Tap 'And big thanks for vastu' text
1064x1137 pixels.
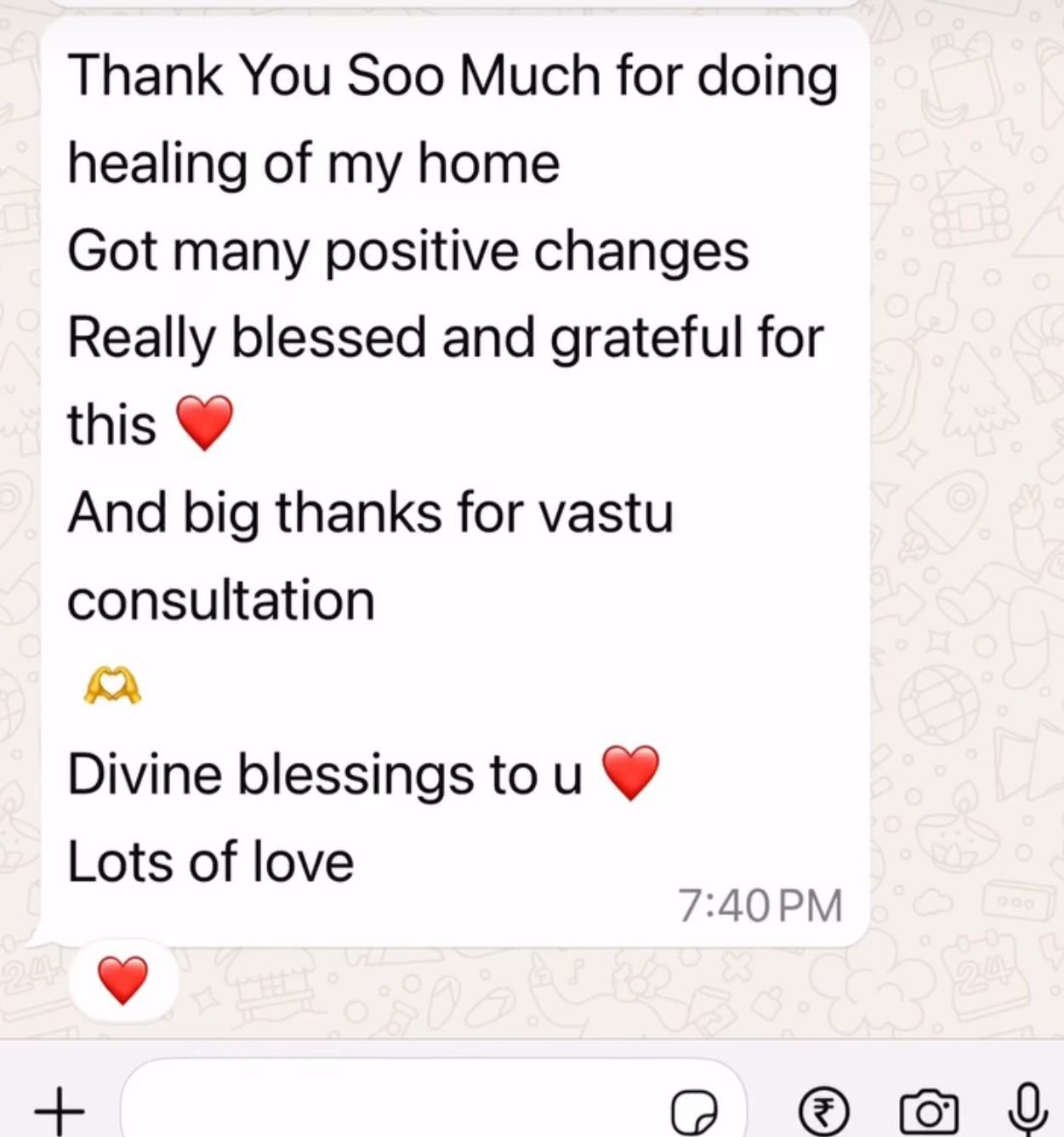click(x=371, y=509)
